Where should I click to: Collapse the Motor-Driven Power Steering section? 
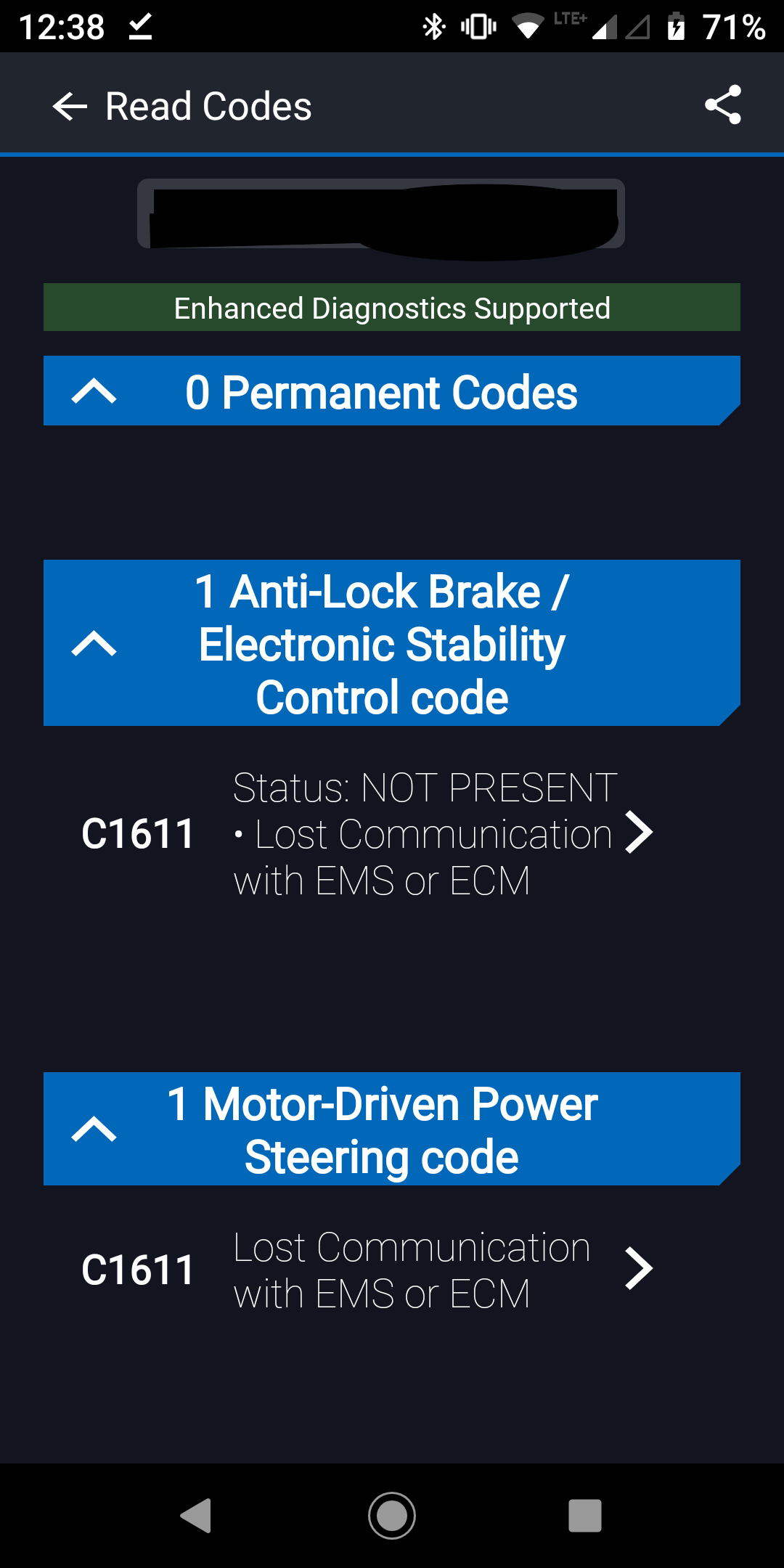coord(94,1129)
